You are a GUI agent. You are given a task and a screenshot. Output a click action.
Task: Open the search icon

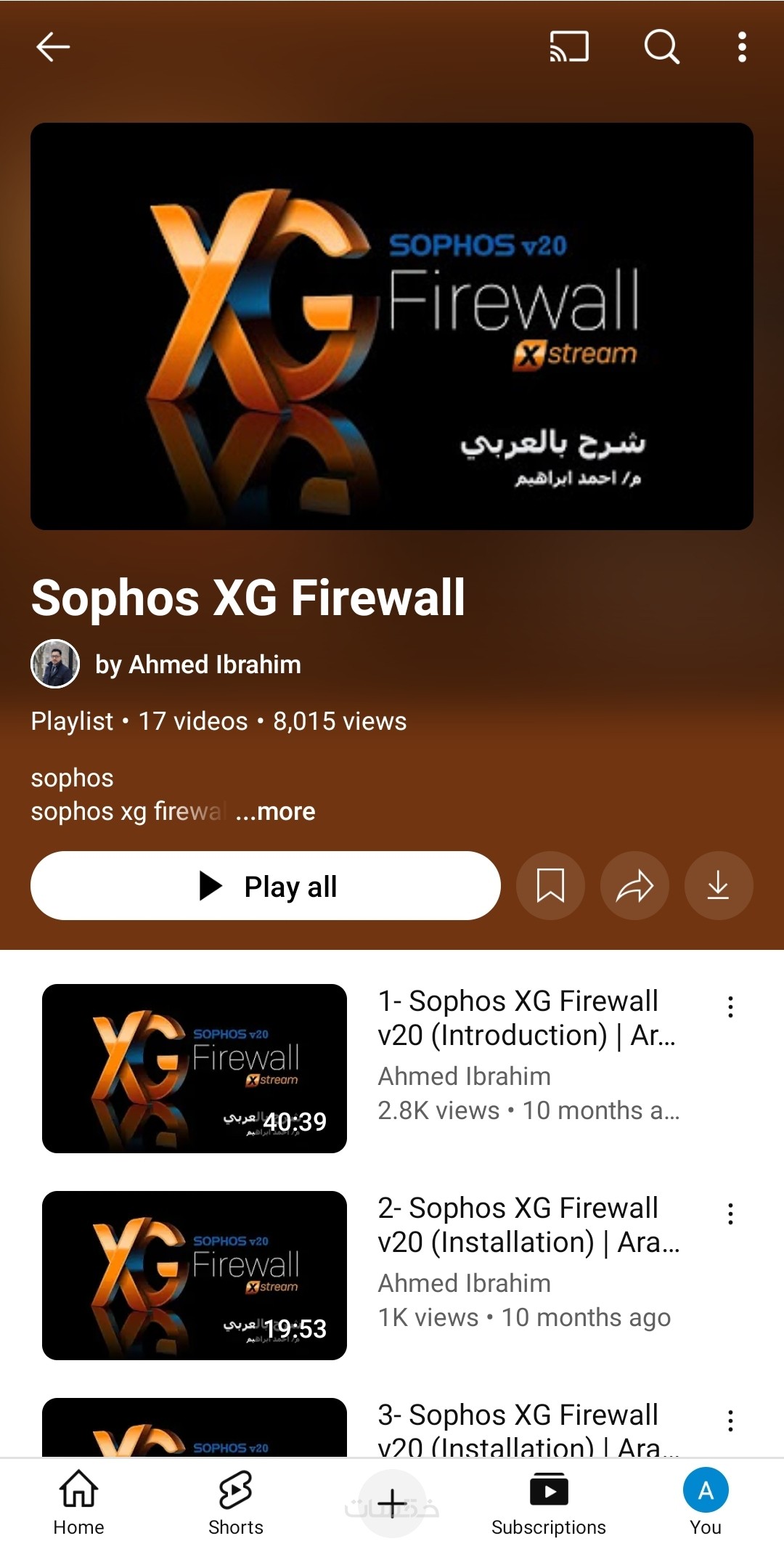tap(661, 47)
